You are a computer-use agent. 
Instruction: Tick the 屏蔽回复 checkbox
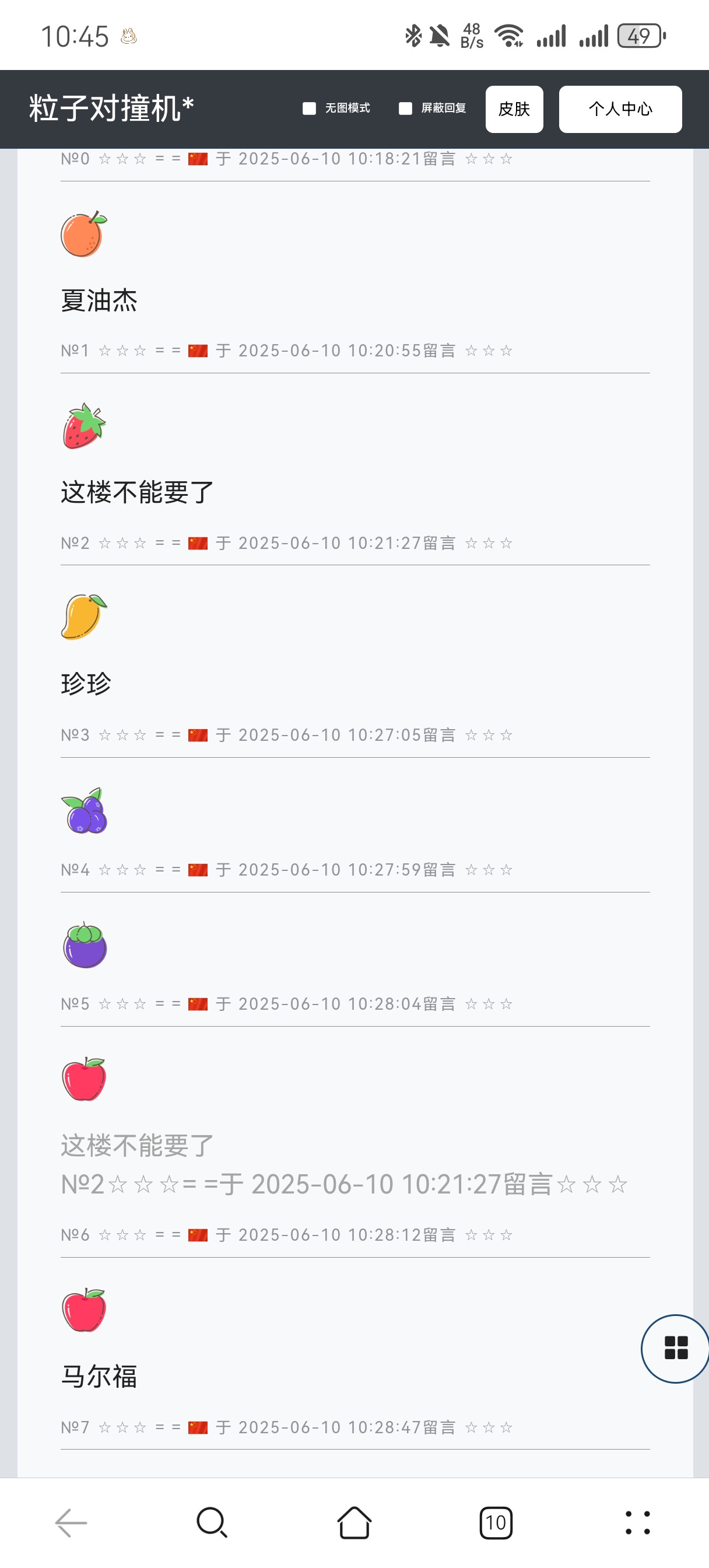(x=405, y=108)
